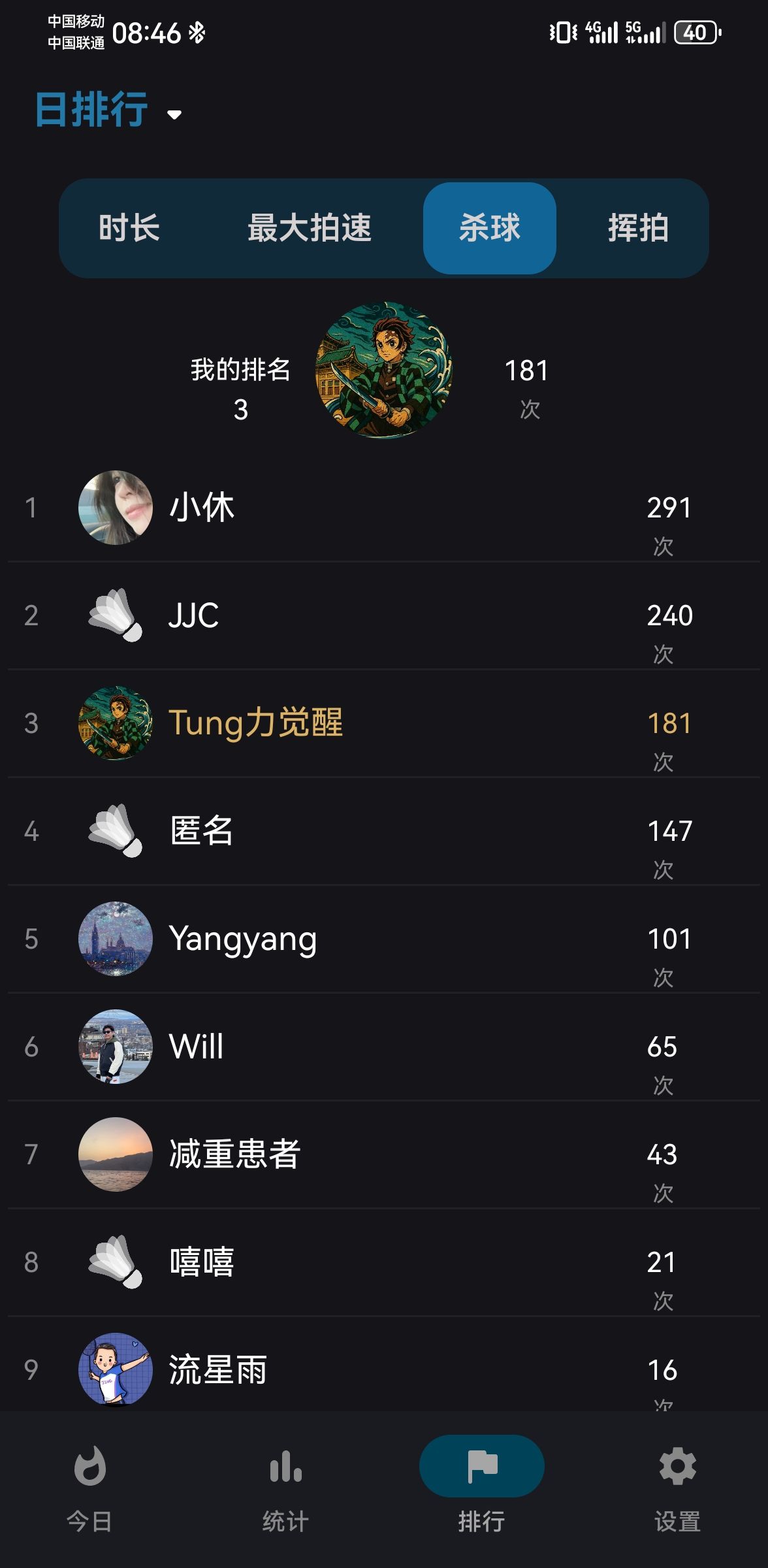The image size is (768, 1568).
Task: Switch to the 挥拍 ranking tab
Action: click(638, 228)
